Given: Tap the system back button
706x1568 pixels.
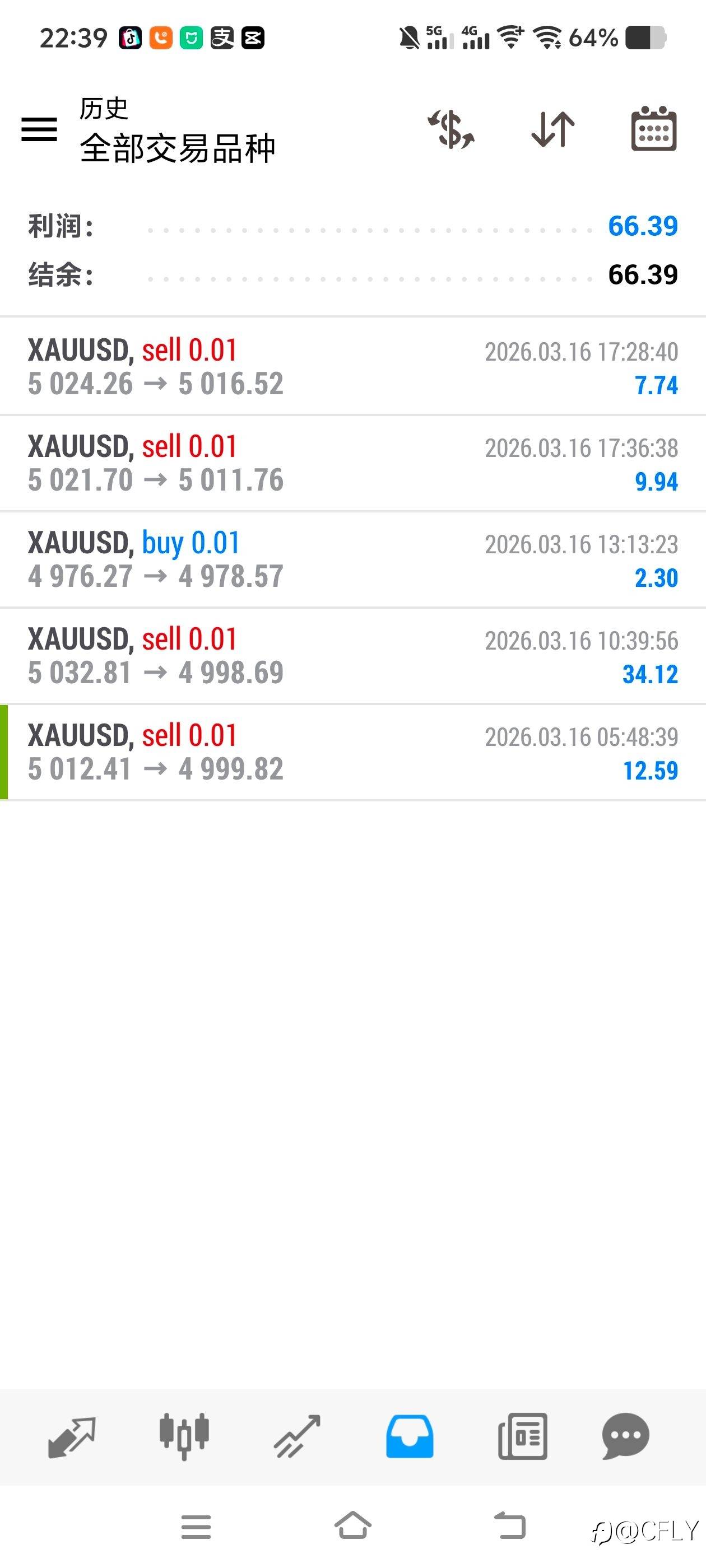Looking at the screenshot, I should [x=509, y=1525].
